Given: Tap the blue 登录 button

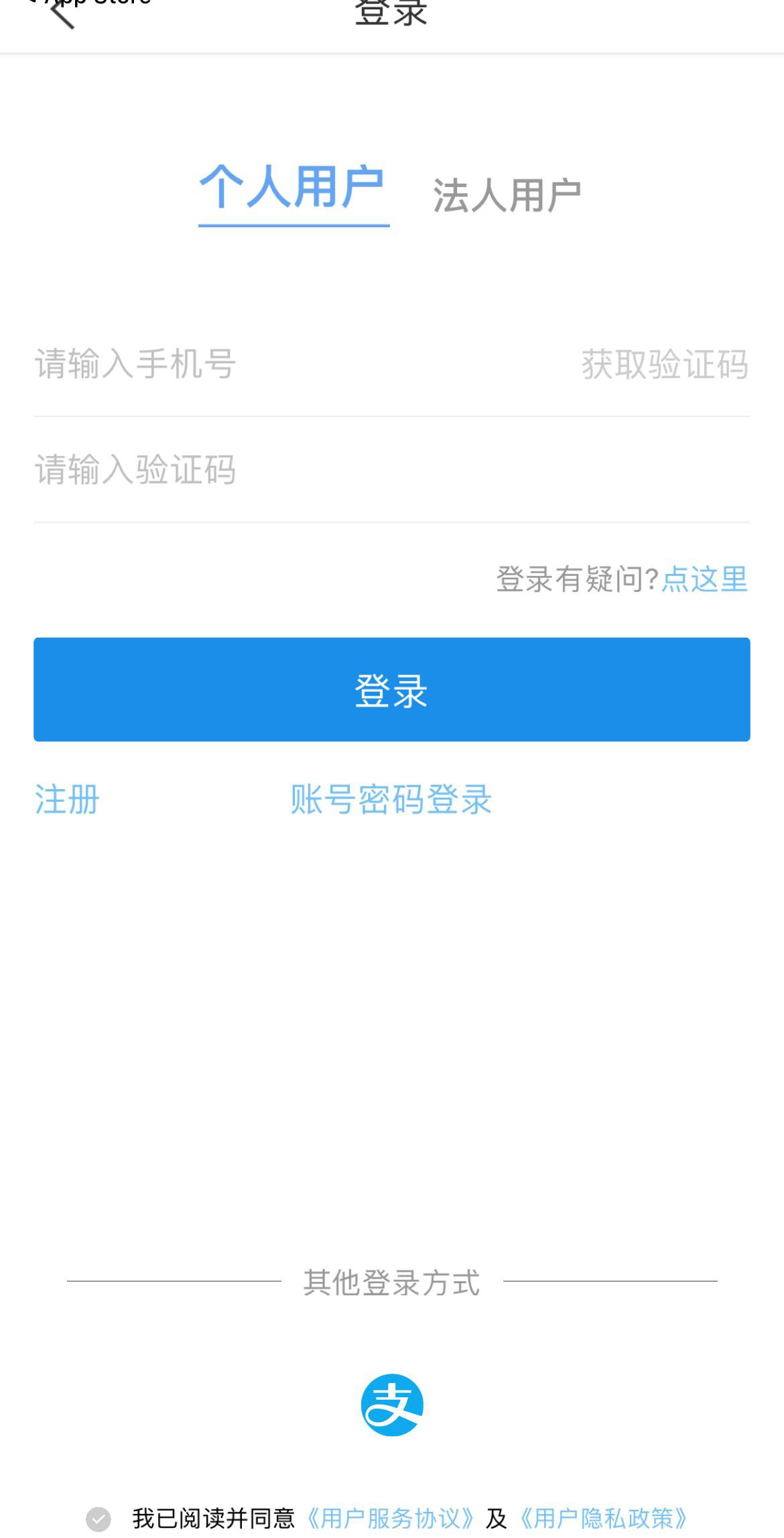Looking at the screenshot, I should click(391, 689).
